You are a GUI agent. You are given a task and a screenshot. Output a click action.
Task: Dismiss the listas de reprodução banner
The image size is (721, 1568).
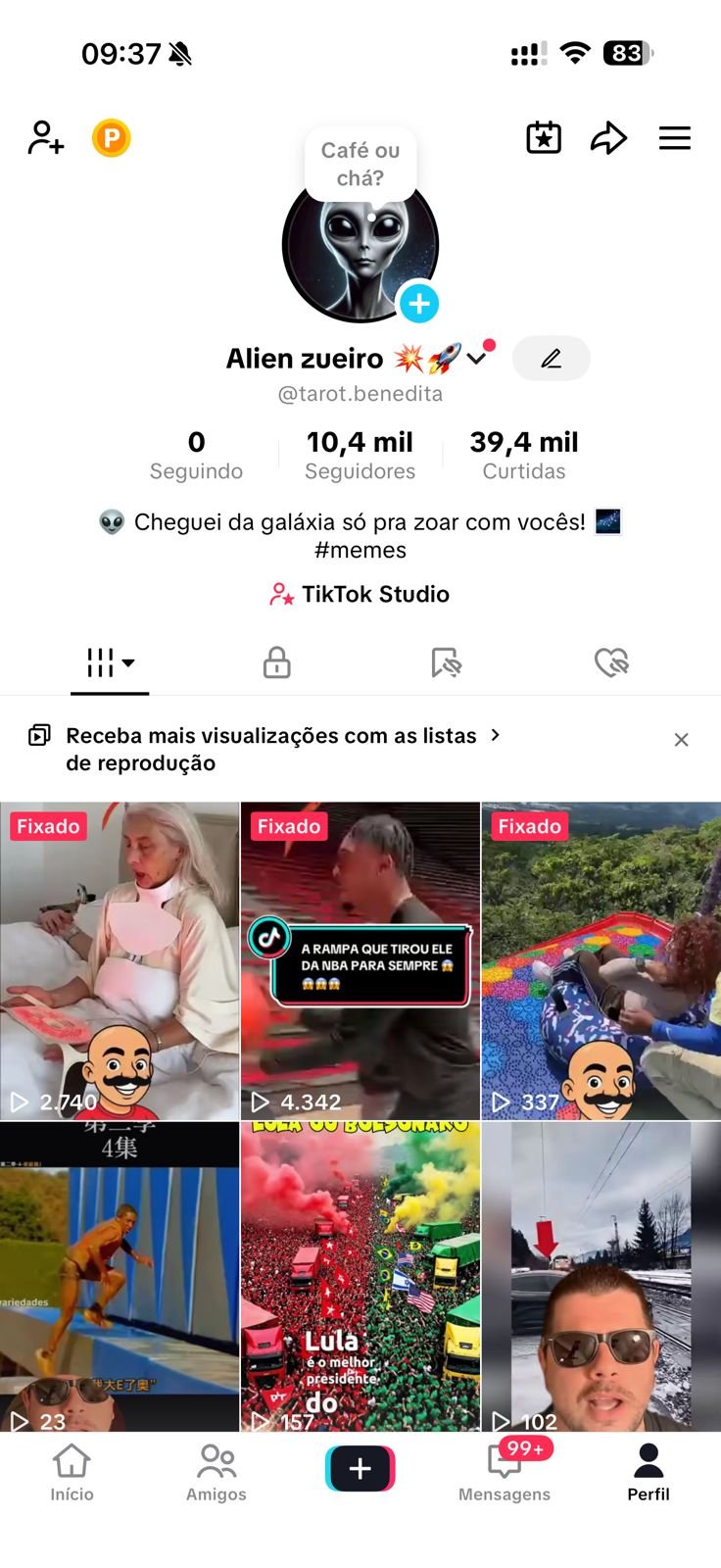pos(682,740)
